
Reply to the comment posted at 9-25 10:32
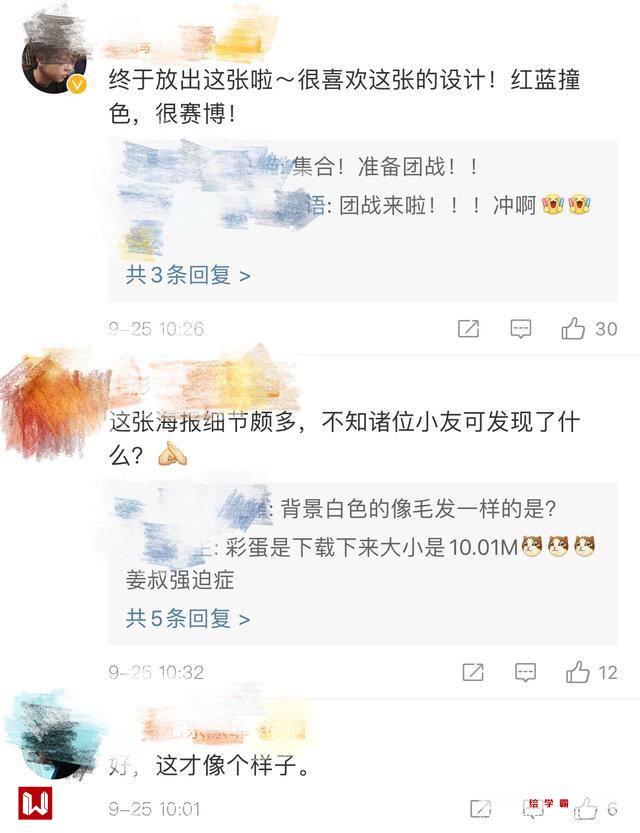coord(525,672)
